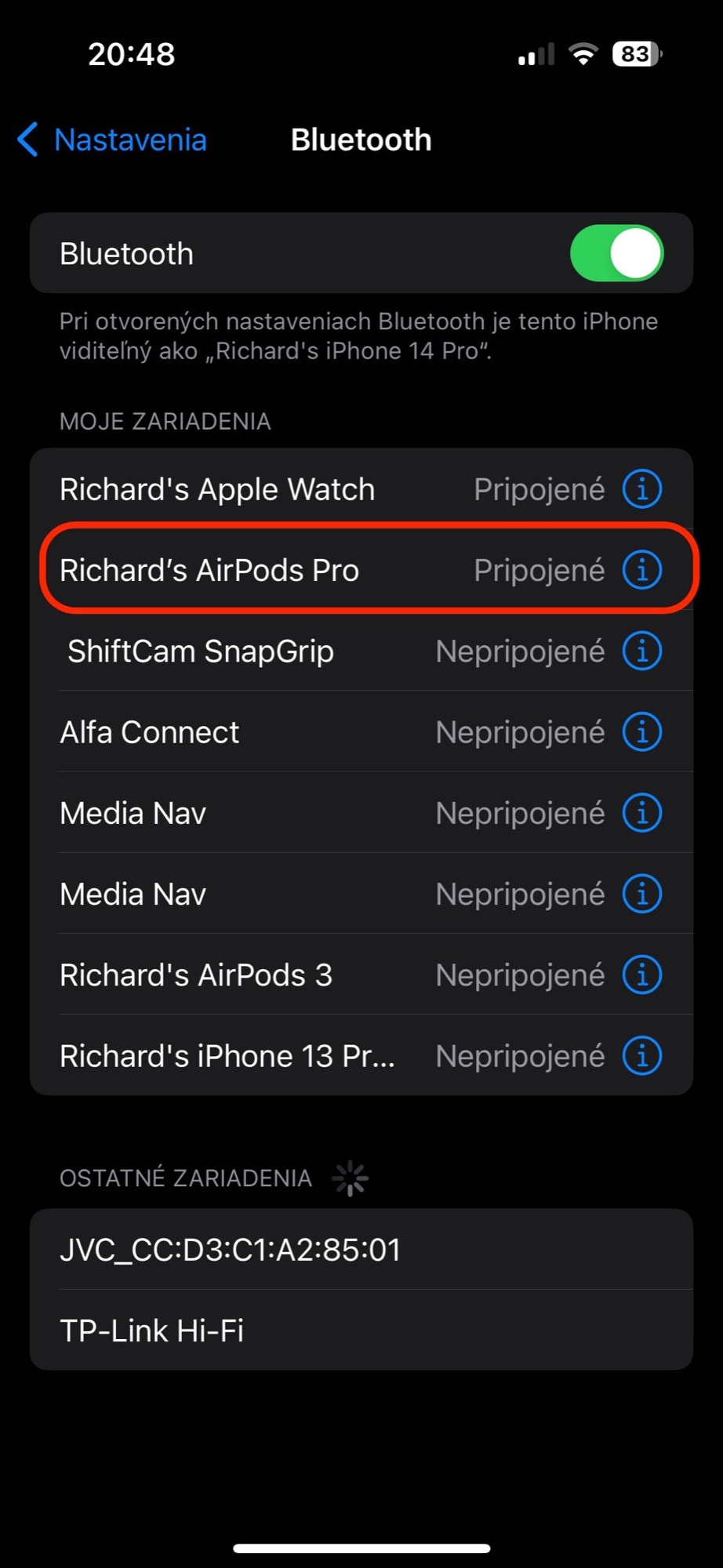Connect to Alfa Connect
The image size is (723, 1568).
(x=361, y=732)
